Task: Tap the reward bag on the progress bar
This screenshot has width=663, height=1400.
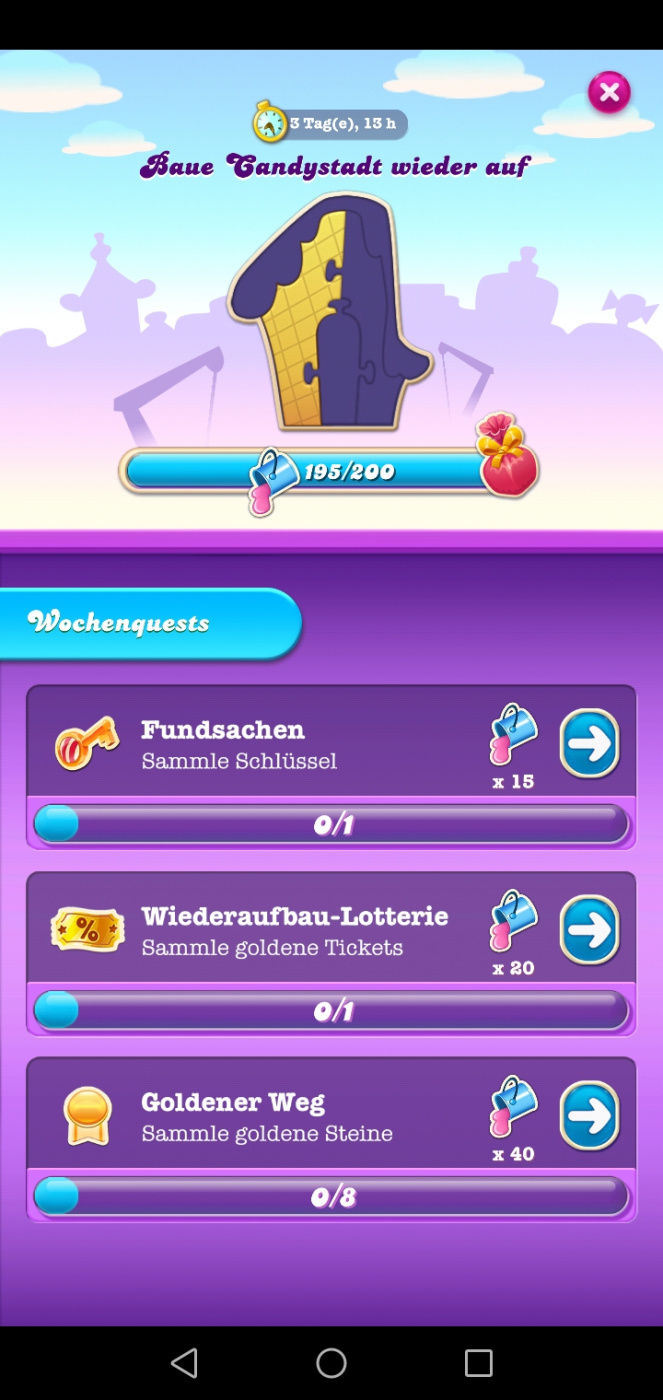Action: [x=508, y=456]
